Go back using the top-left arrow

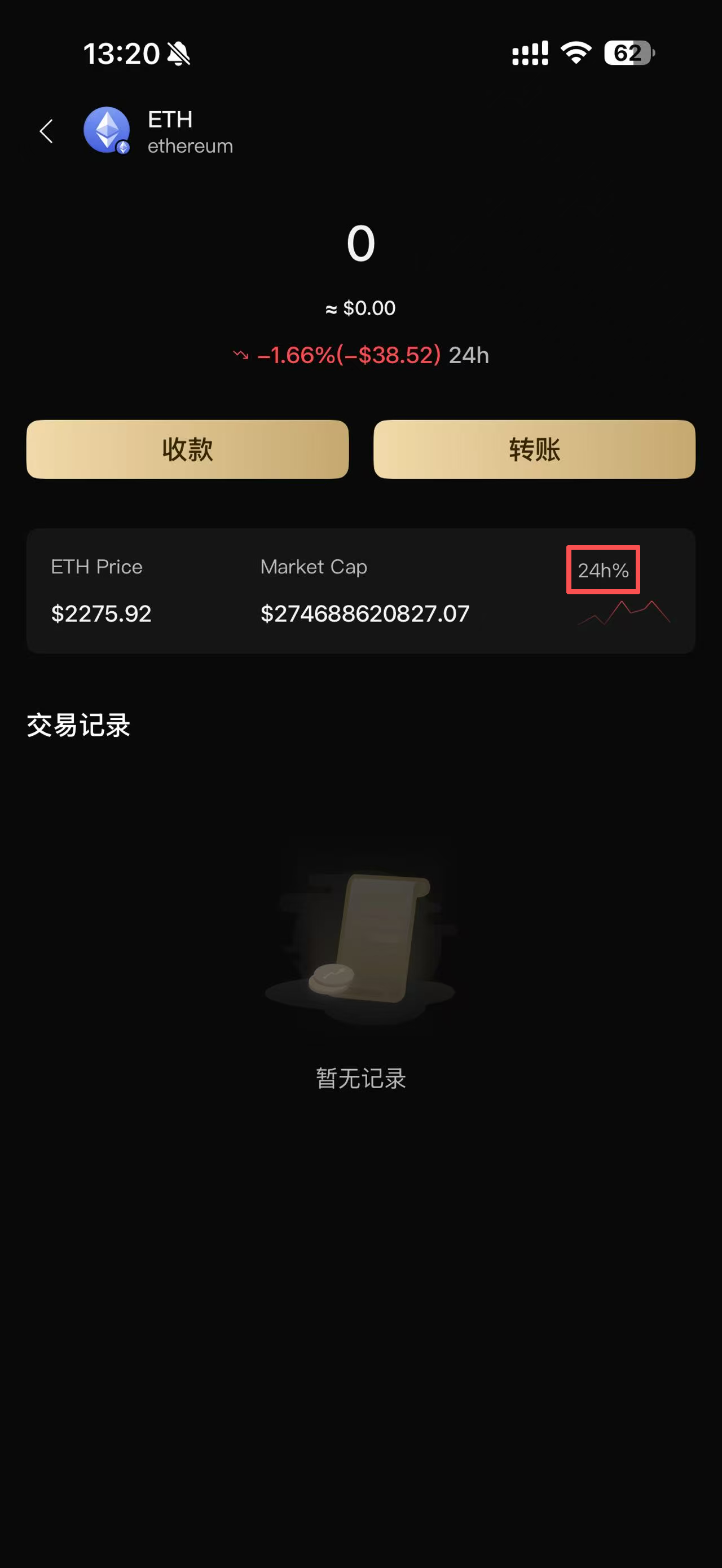(46, 131)
